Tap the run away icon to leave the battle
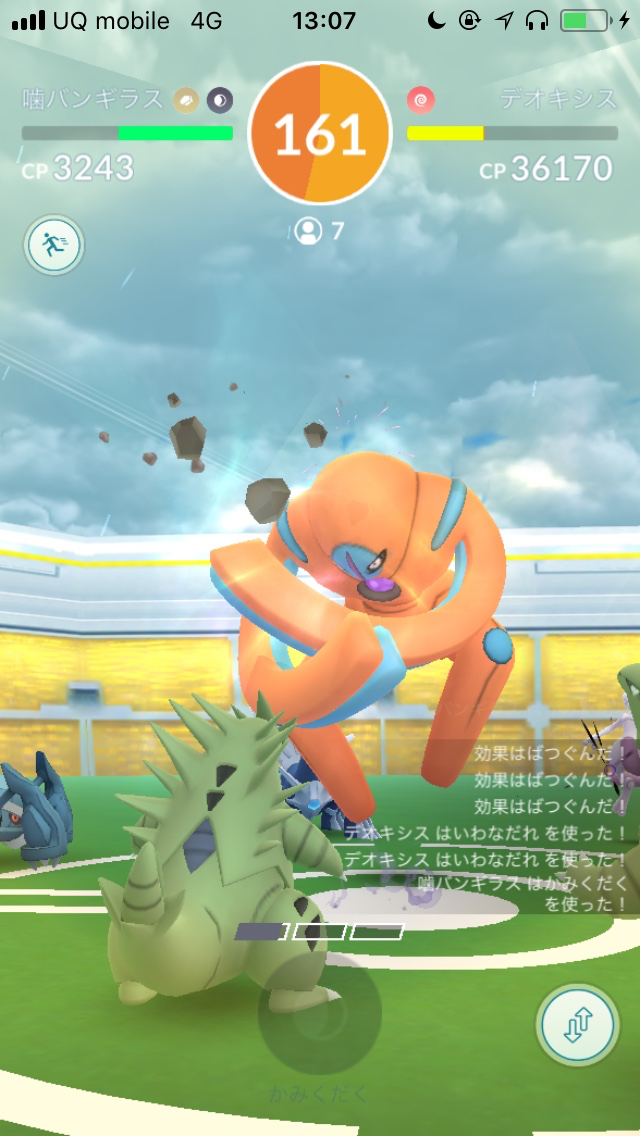The height and width of the screenshot is (1136, 640). point(54,245)
